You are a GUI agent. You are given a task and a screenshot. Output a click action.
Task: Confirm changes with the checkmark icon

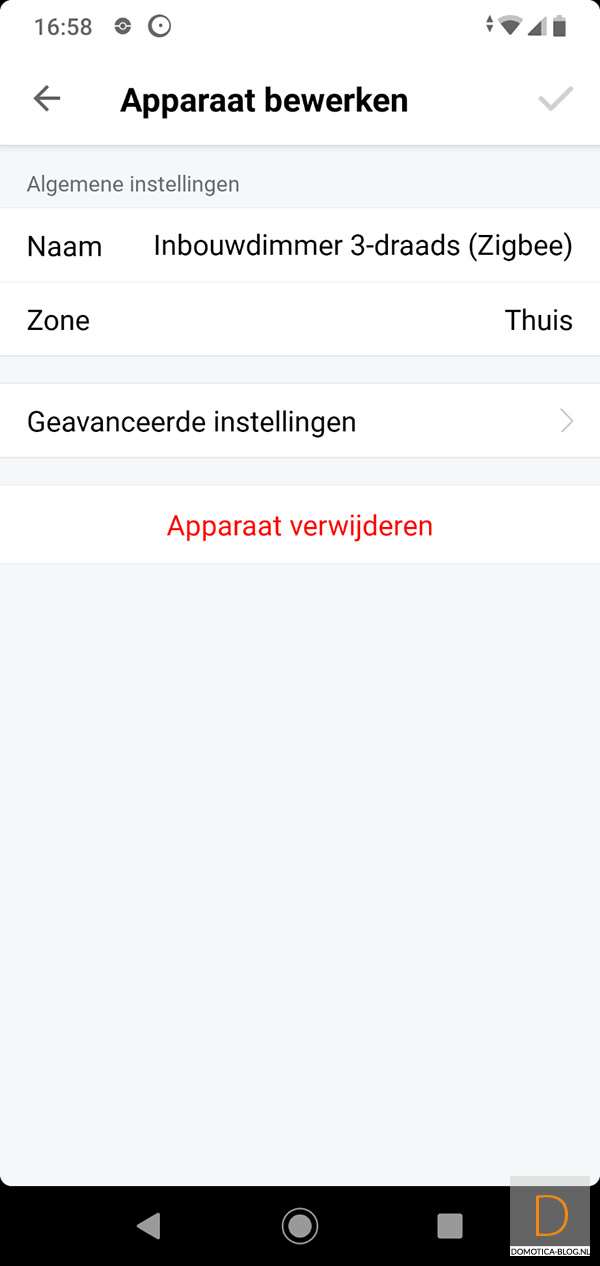click(x=555, y=98)
